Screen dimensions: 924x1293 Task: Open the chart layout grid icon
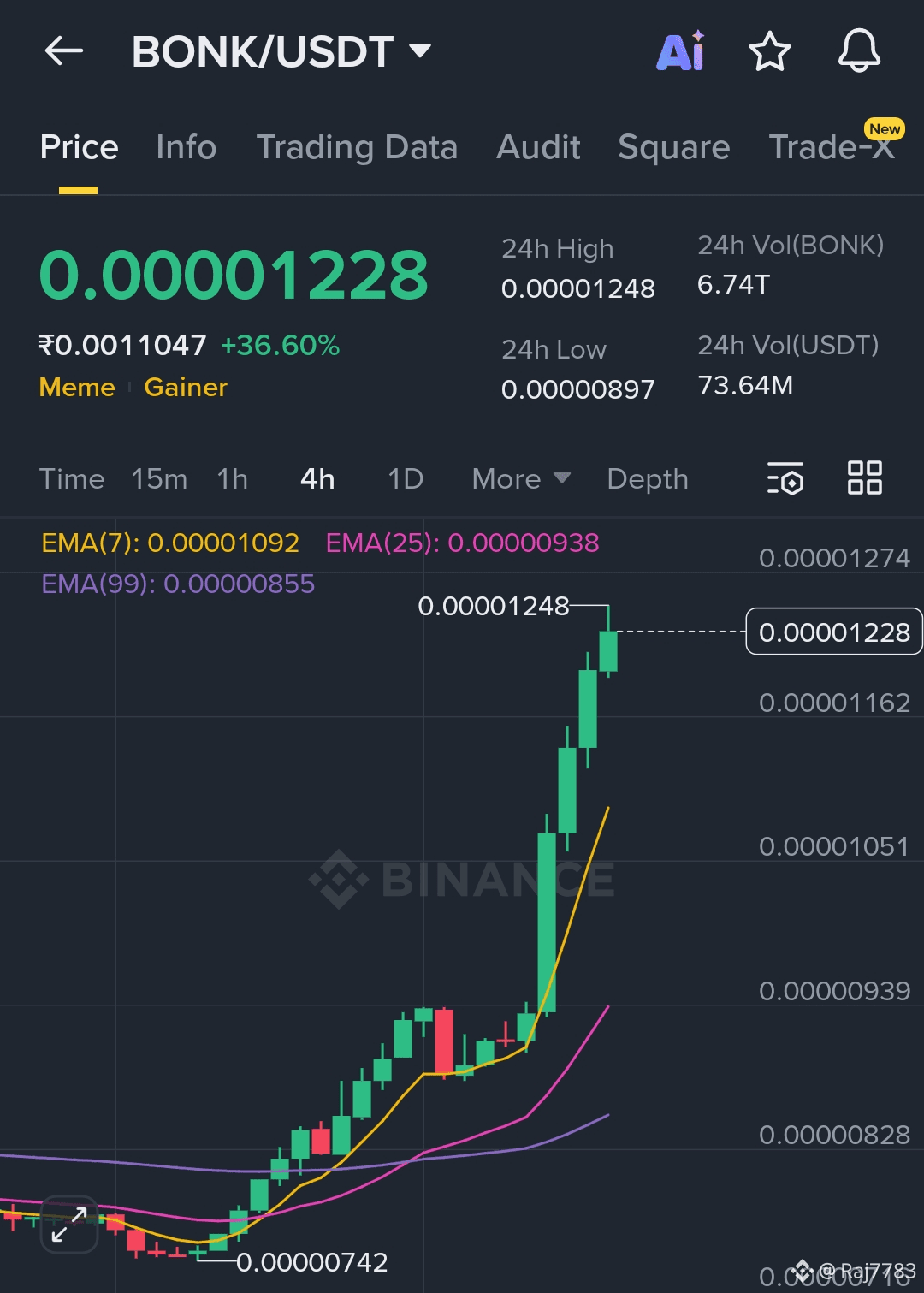(x=865, y=477)
